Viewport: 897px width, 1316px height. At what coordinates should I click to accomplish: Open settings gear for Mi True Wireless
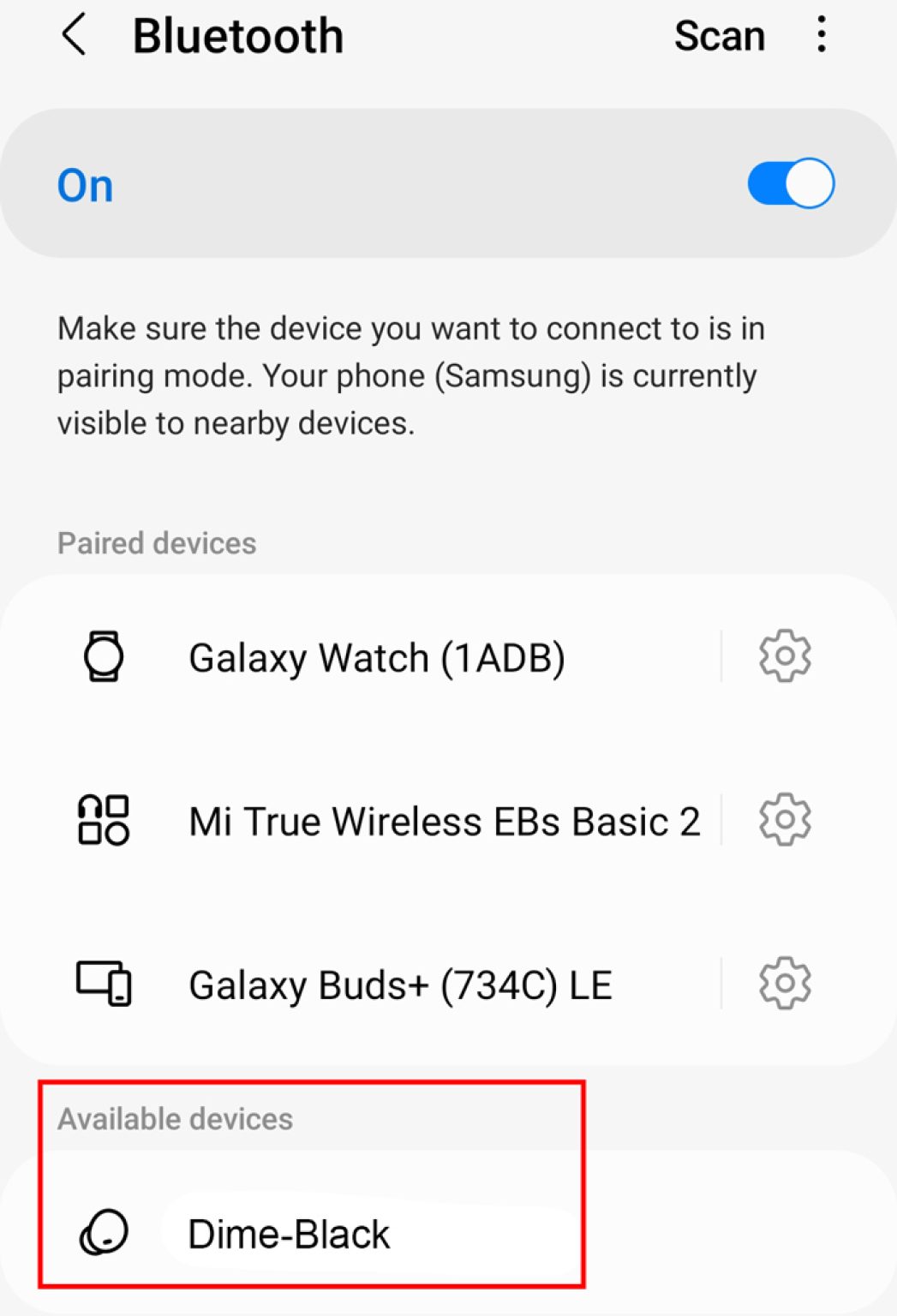coord(785,820)
